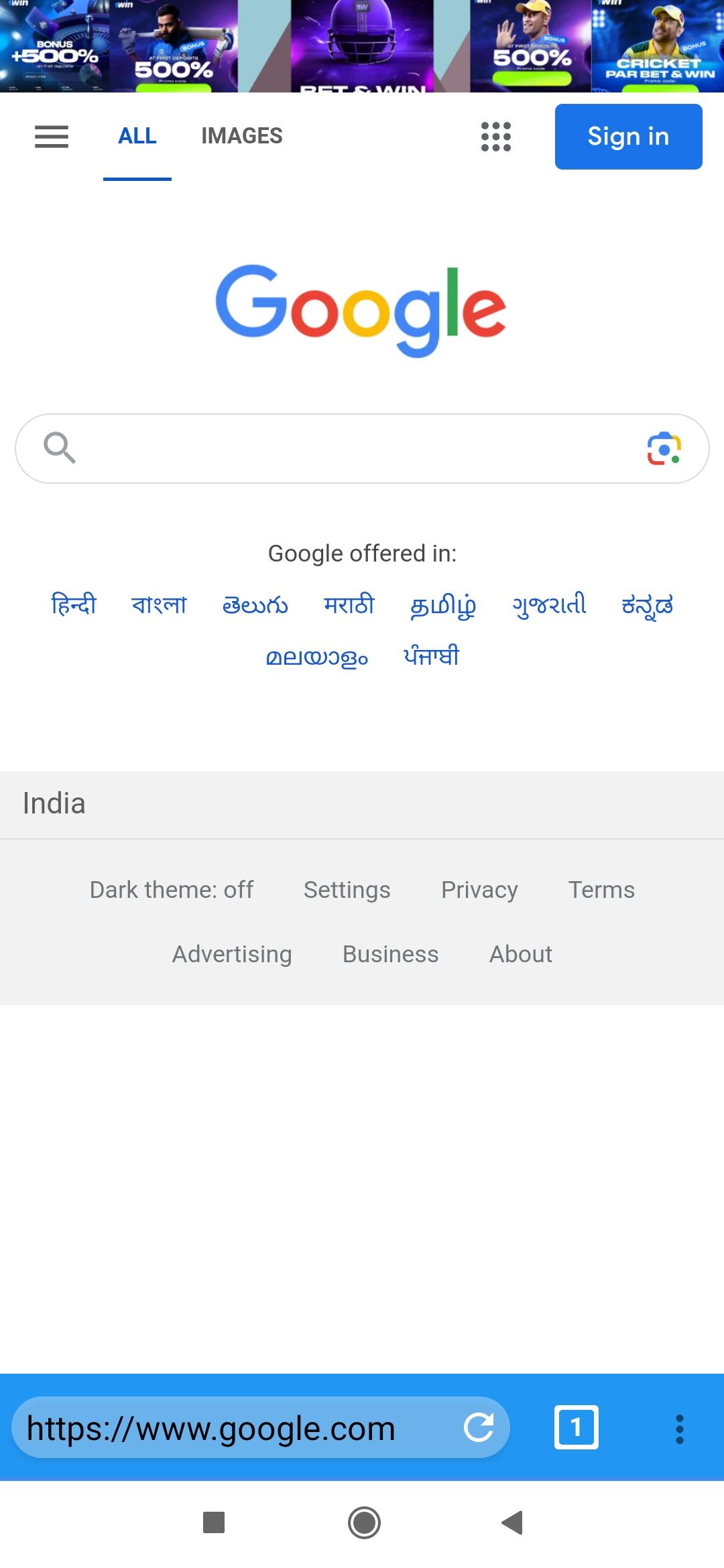Go to the About page
Image resolution: width=724 pixels, height=1568 pixels.
pyautogui.click(x=521, y=954)
